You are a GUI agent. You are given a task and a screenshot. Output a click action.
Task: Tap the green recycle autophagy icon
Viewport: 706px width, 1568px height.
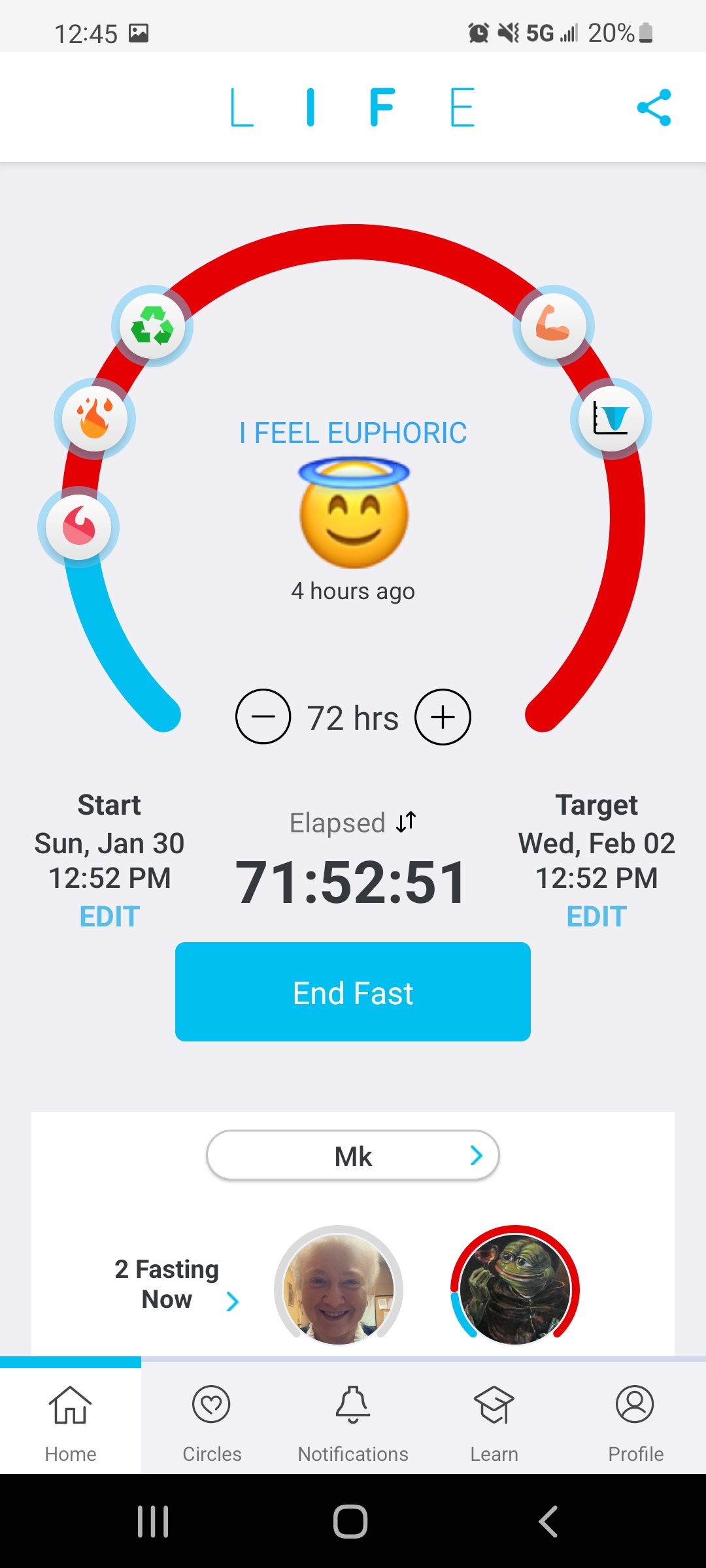152,325
